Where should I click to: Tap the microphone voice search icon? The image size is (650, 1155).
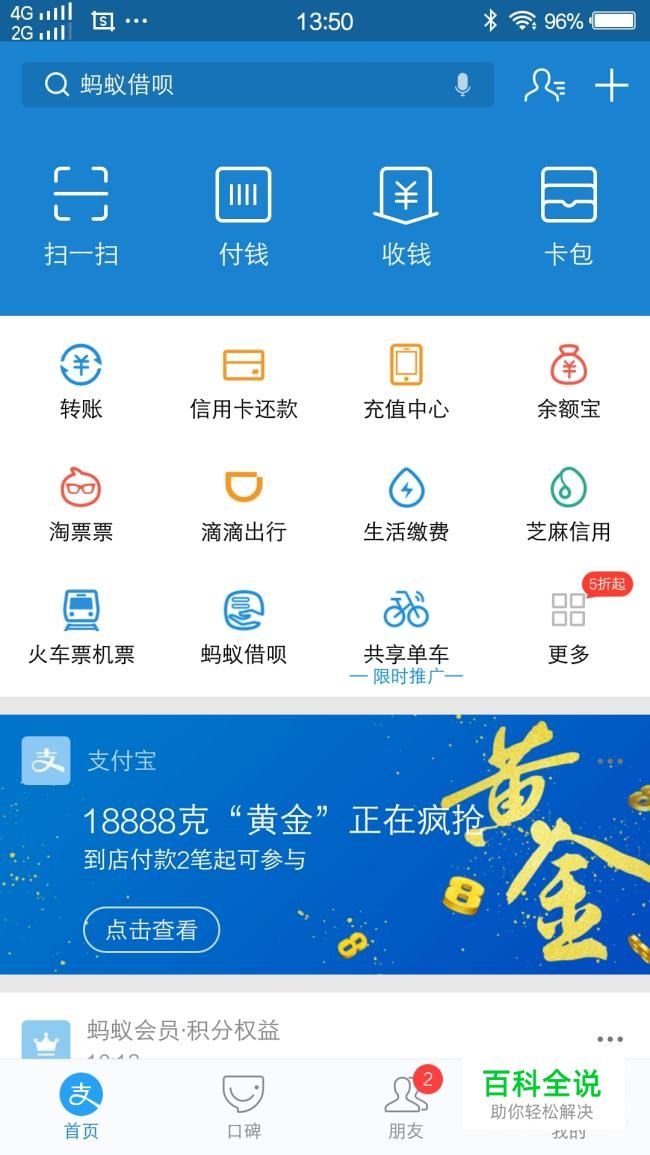pyautogui.click(x=462, y=85)
